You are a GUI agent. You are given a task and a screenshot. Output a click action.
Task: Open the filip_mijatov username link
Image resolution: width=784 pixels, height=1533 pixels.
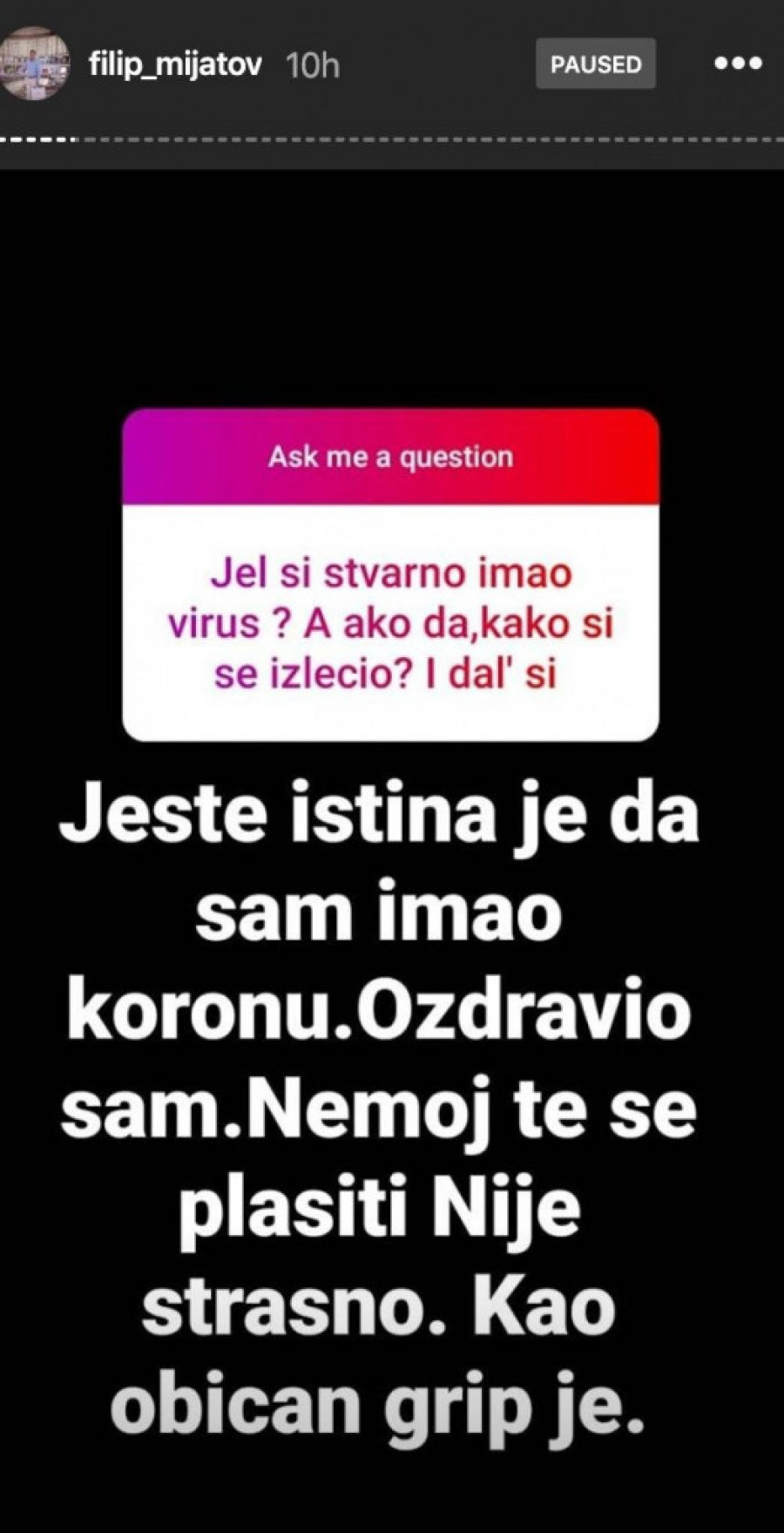pos(175,65)
